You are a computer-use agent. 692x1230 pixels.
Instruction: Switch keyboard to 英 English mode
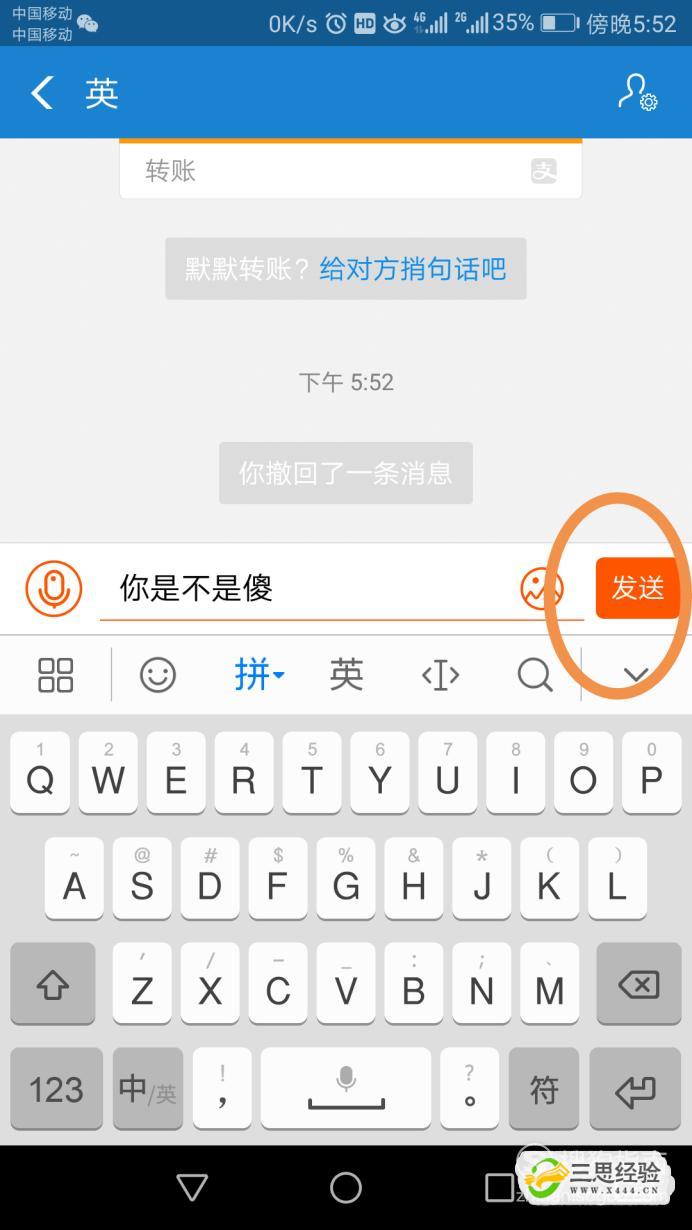(x=346, y=675)
